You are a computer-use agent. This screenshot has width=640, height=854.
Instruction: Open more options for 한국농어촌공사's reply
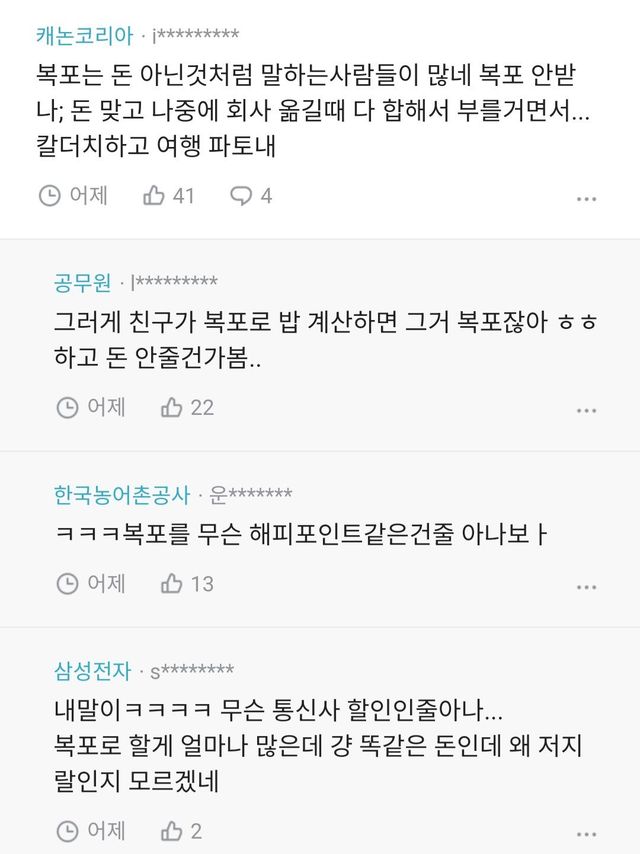click(x=586, y=586)
